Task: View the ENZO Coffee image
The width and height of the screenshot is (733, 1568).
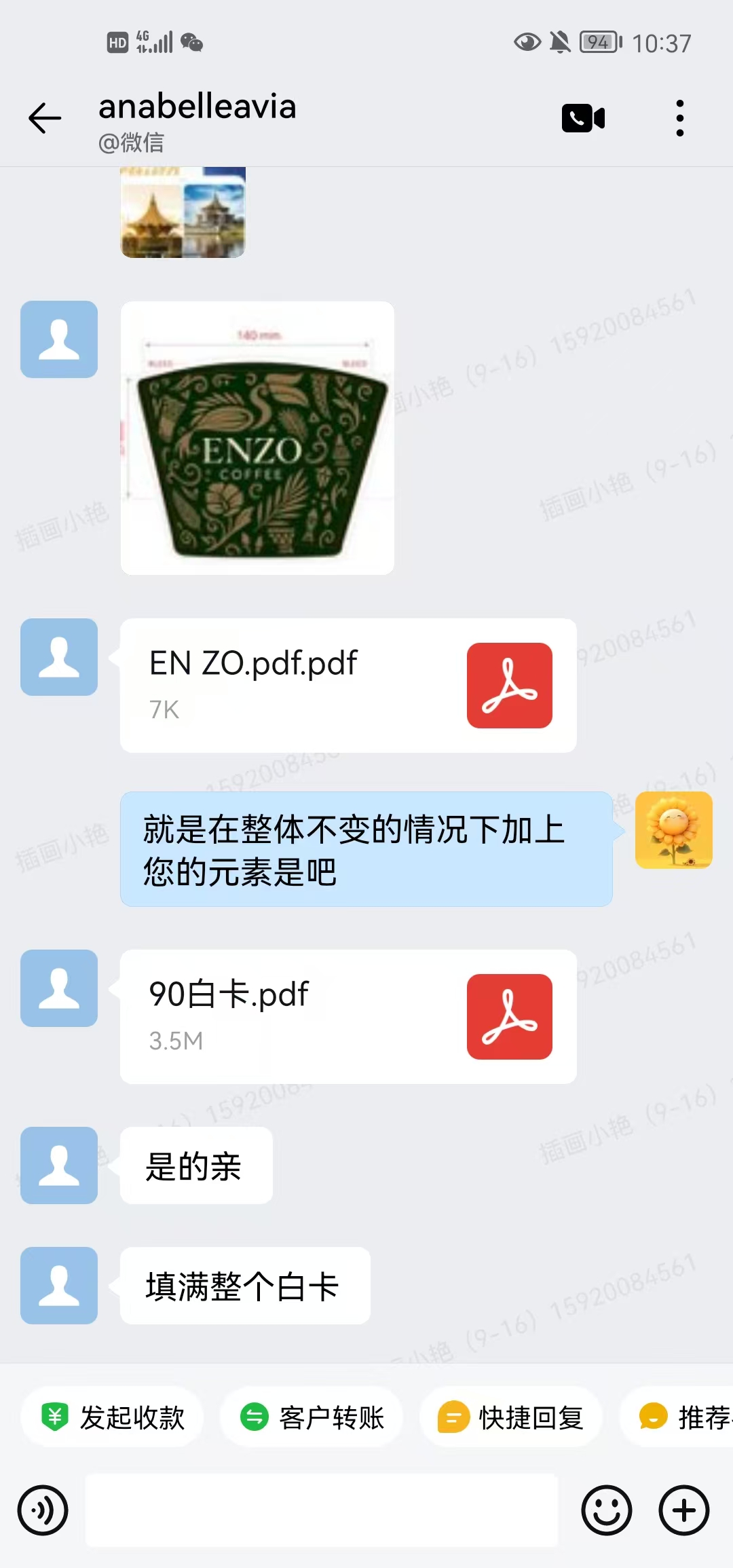Action: tap(257, 438)
